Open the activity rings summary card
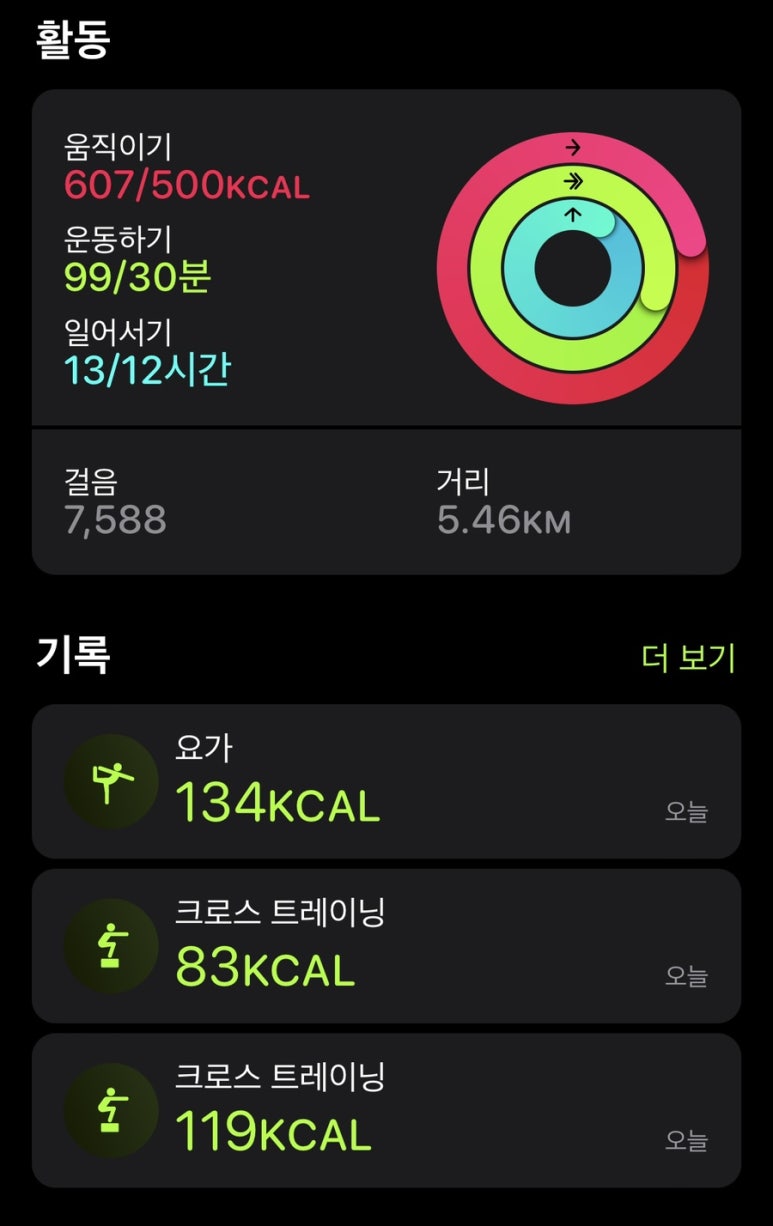 tap(386, 260)
